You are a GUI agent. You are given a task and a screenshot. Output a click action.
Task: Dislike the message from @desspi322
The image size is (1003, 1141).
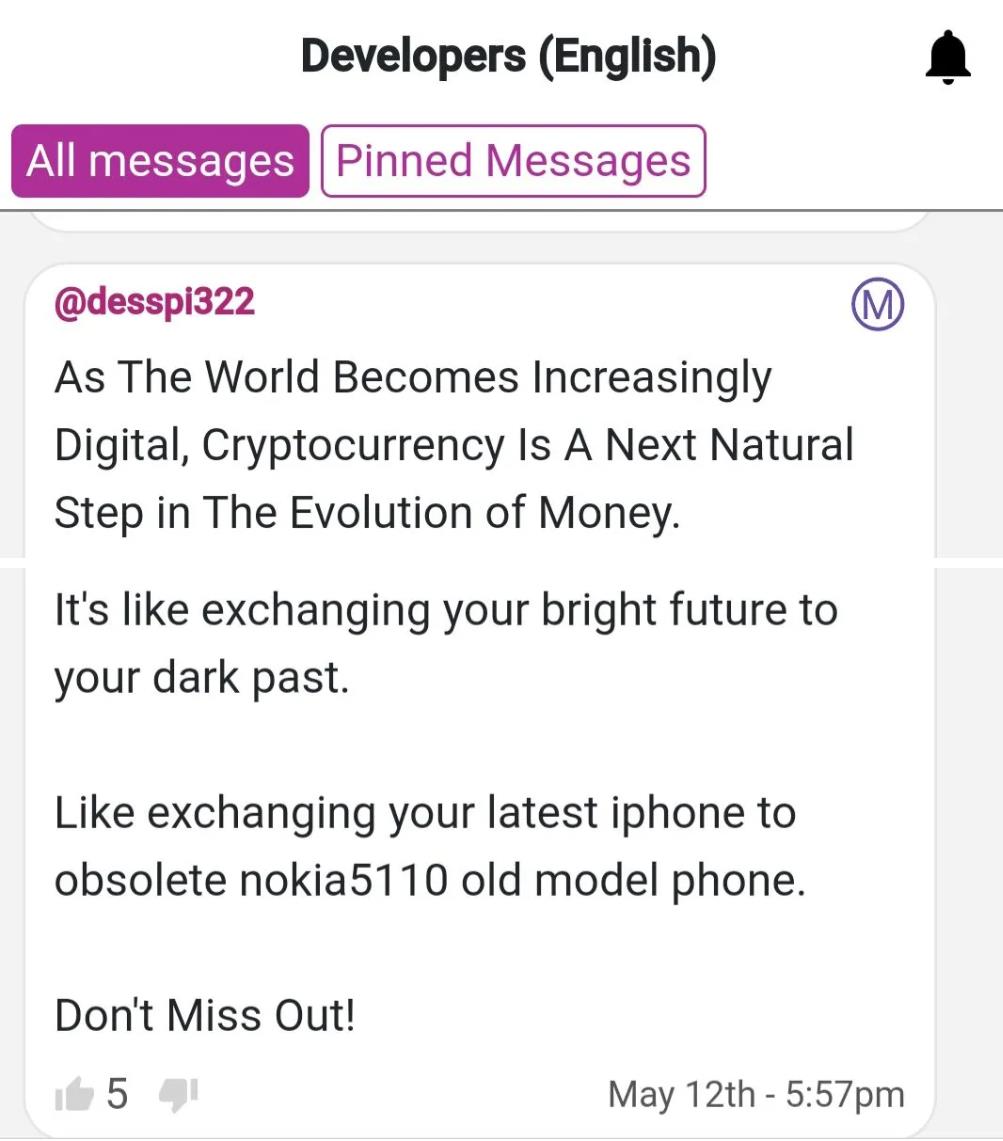click(179, 1095)
